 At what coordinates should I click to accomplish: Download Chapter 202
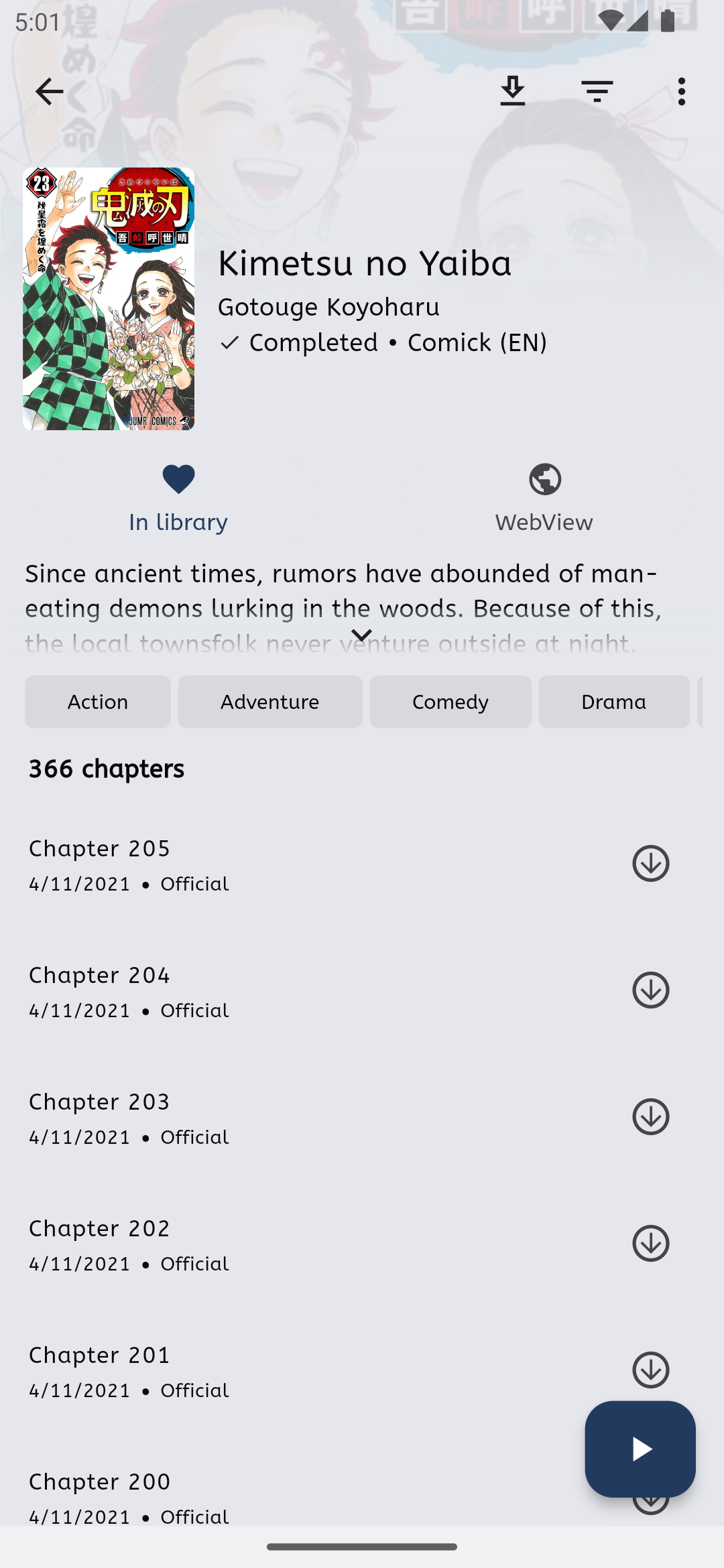click(x=650, y=1243)
